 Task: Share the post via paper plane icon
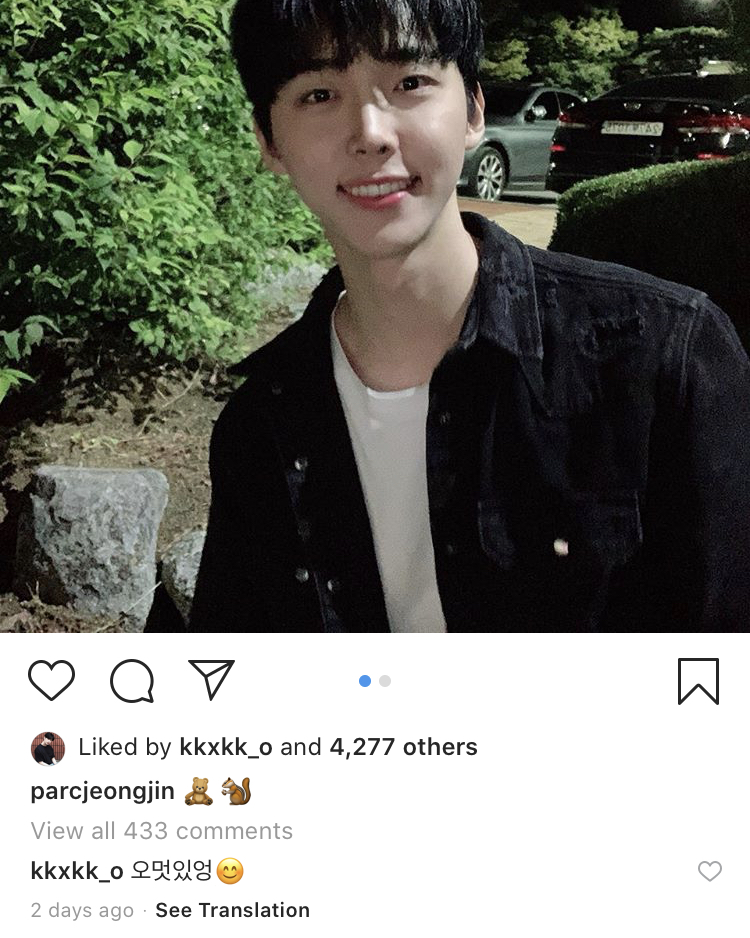point(211,680)
